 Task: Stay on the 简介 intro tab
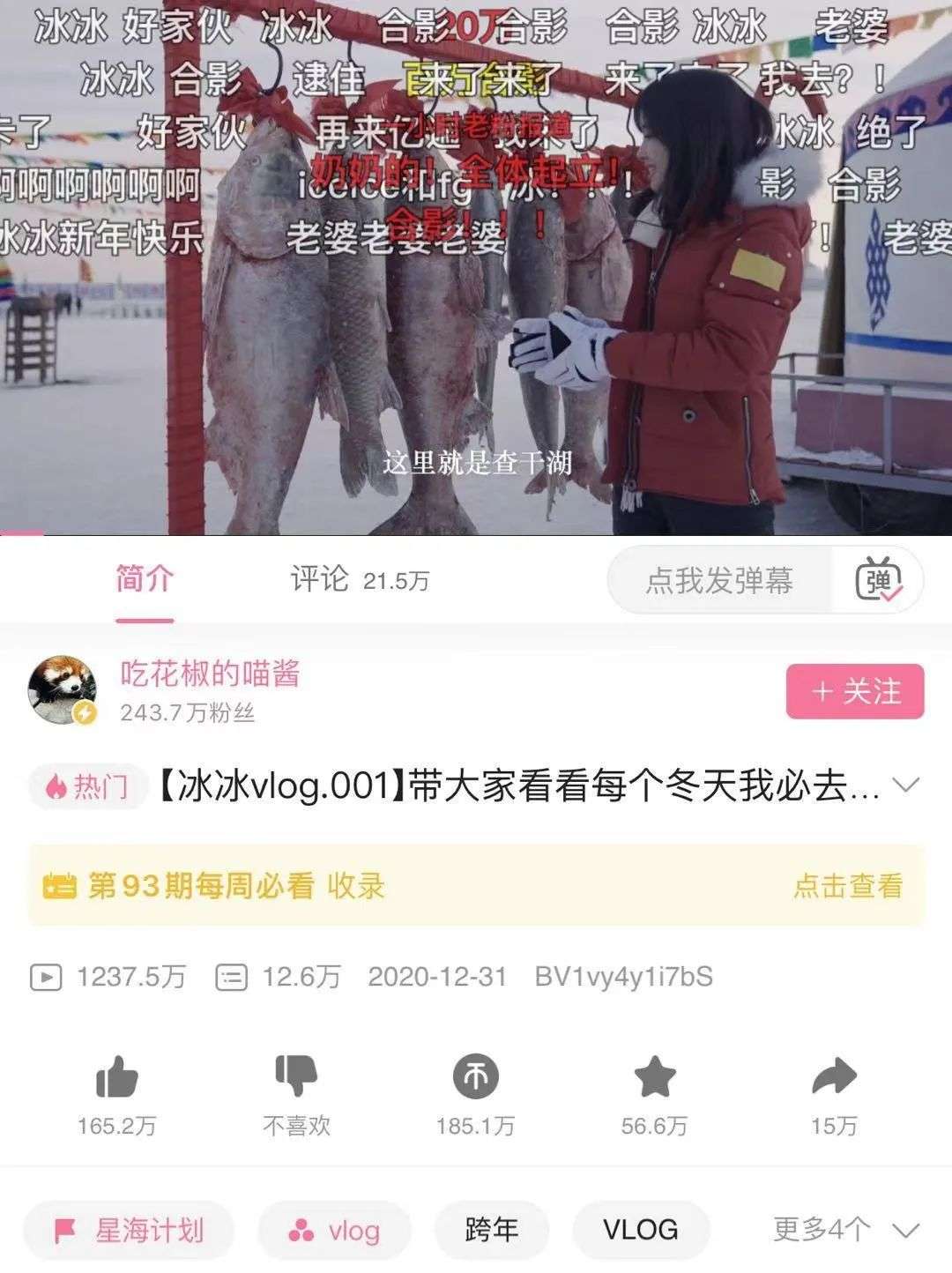coord(144,580)
